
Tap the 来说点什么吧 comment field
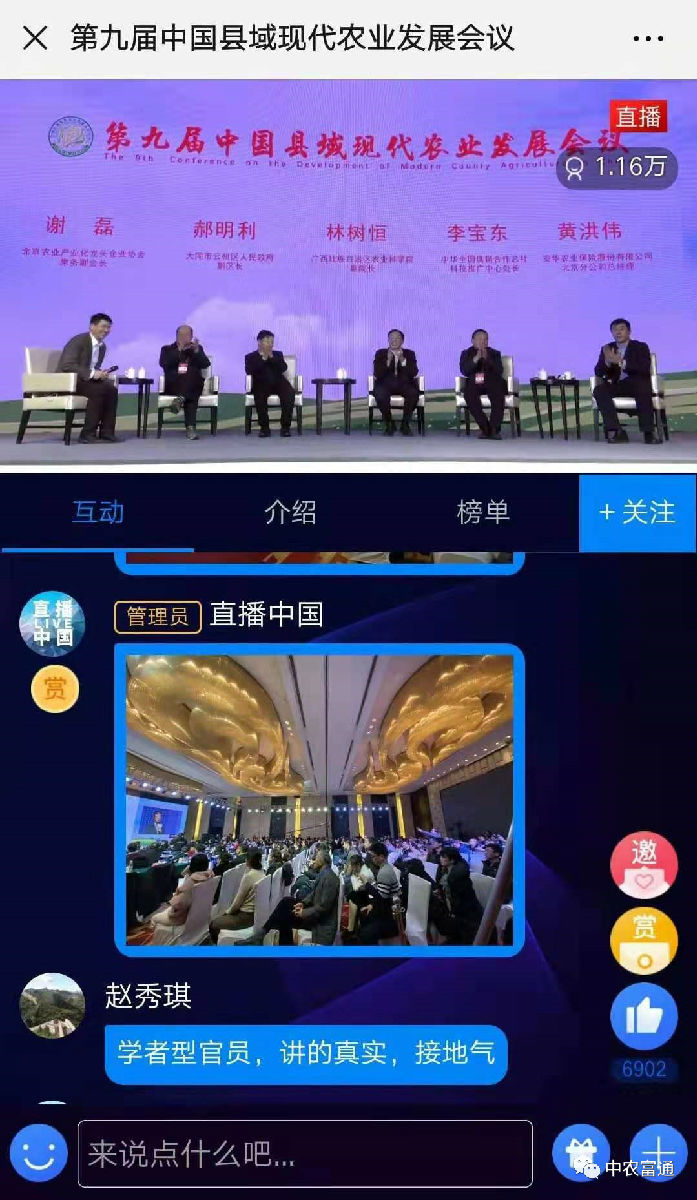[305, 1154]
